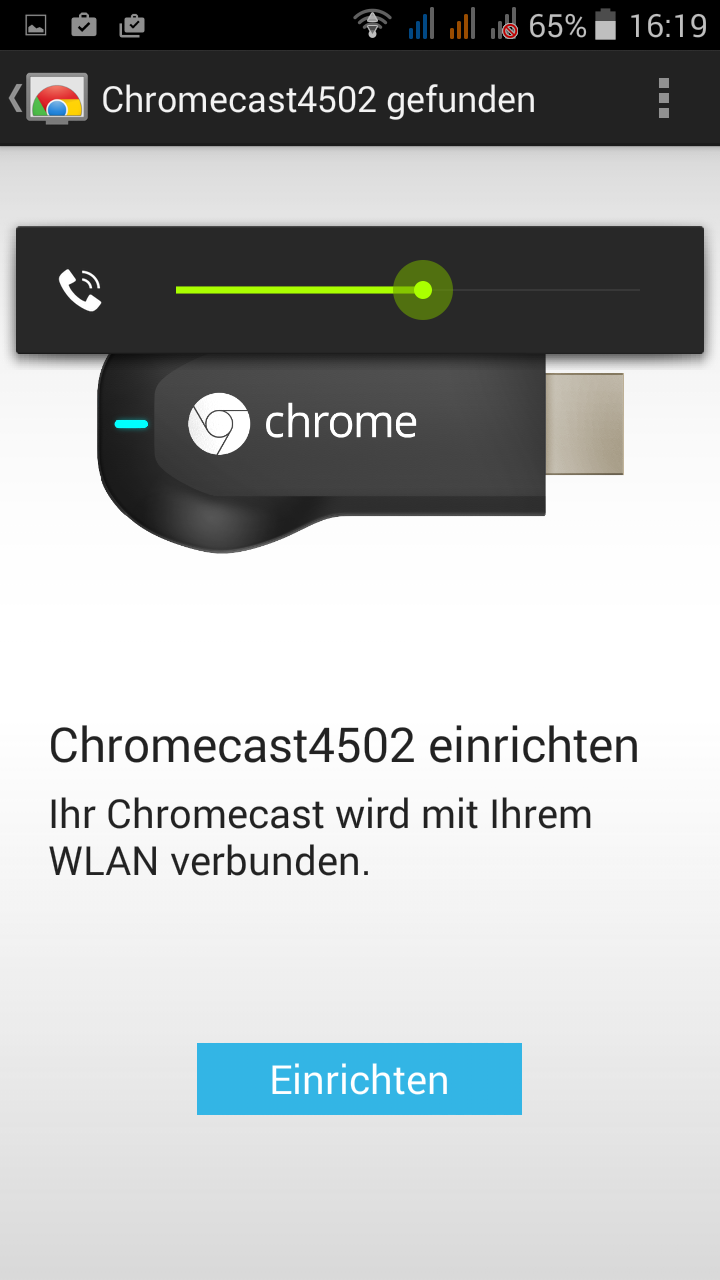Go back via the Chromecast app icon

click(x=50, y=99)
